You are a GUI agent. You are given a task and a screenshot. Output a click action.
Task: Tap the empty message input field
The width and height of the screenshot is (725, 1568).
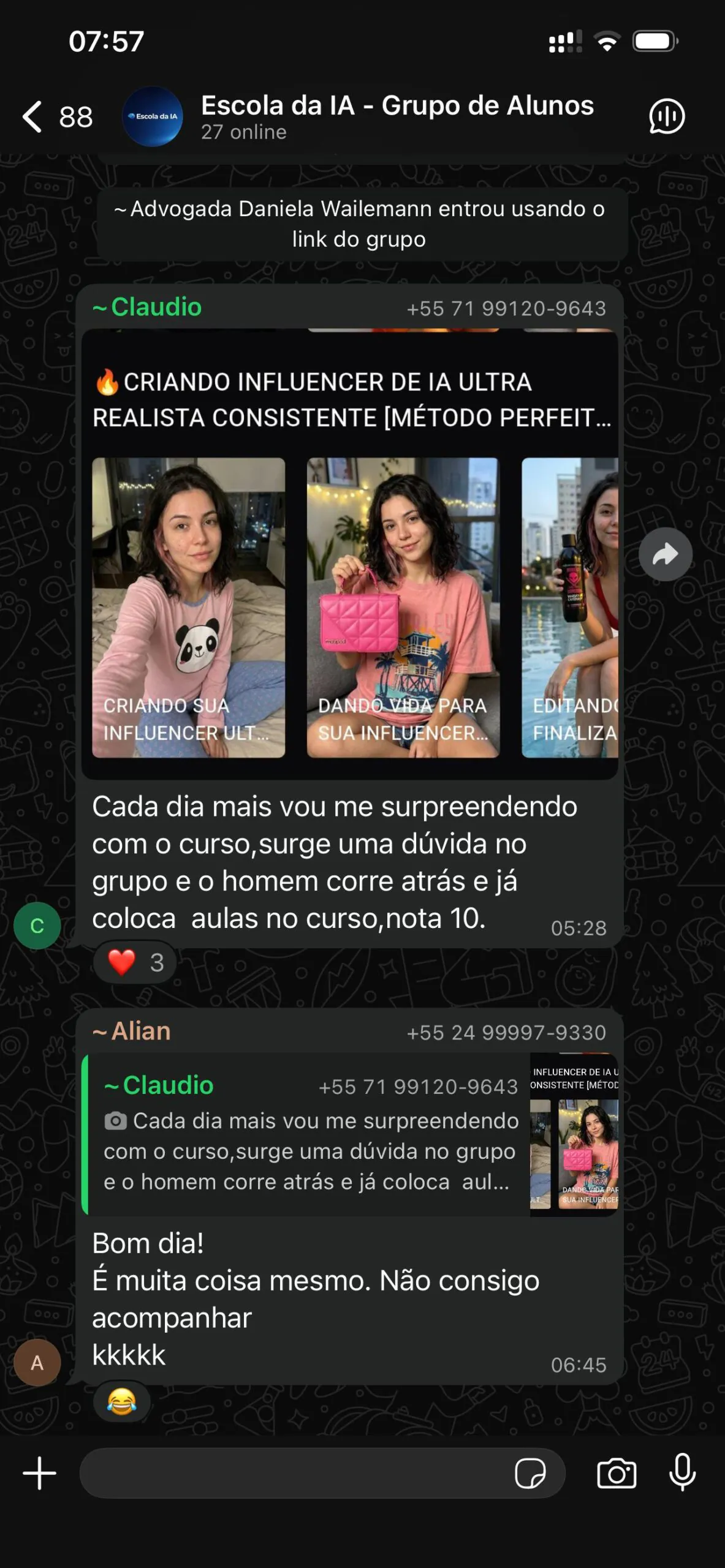point(306,1474)
